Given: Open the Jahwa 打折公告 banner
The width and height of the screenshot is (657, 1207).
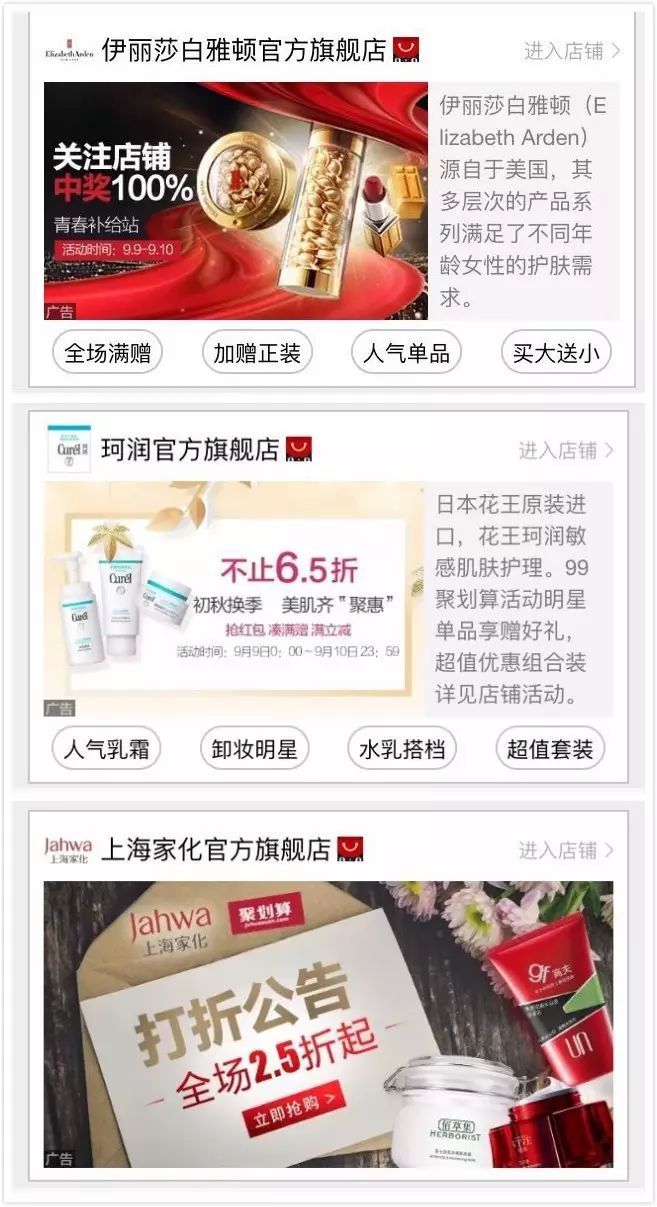Looking at the screenshot, I should 328,1023.
